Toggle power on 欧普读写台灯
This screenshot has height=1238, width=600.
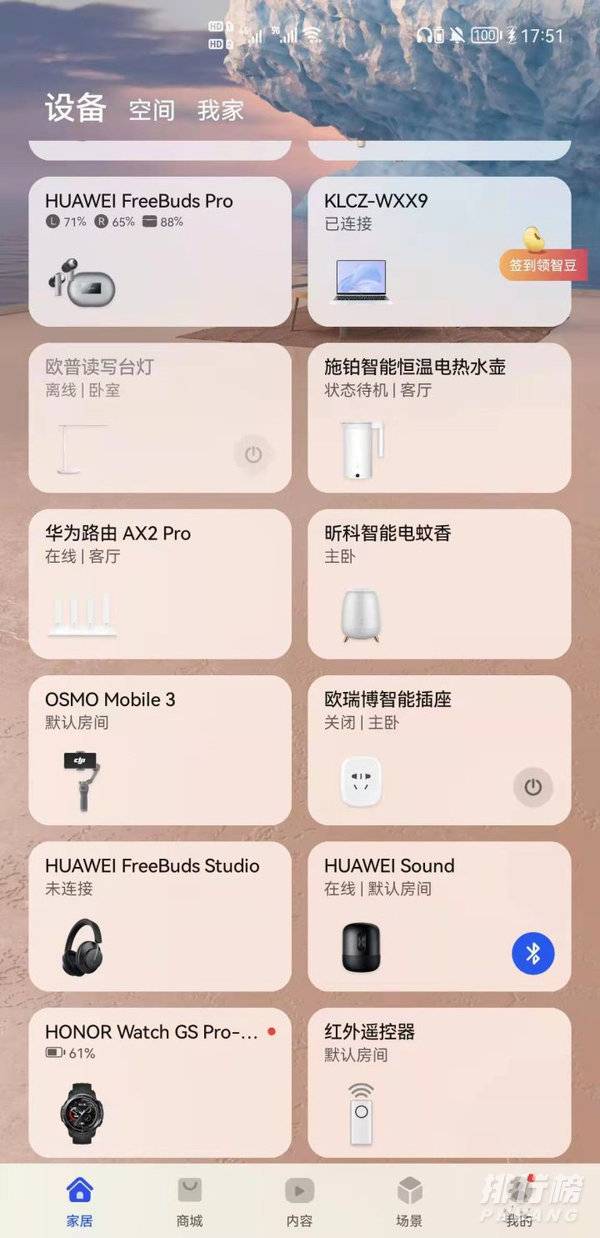tap(253, 454)
